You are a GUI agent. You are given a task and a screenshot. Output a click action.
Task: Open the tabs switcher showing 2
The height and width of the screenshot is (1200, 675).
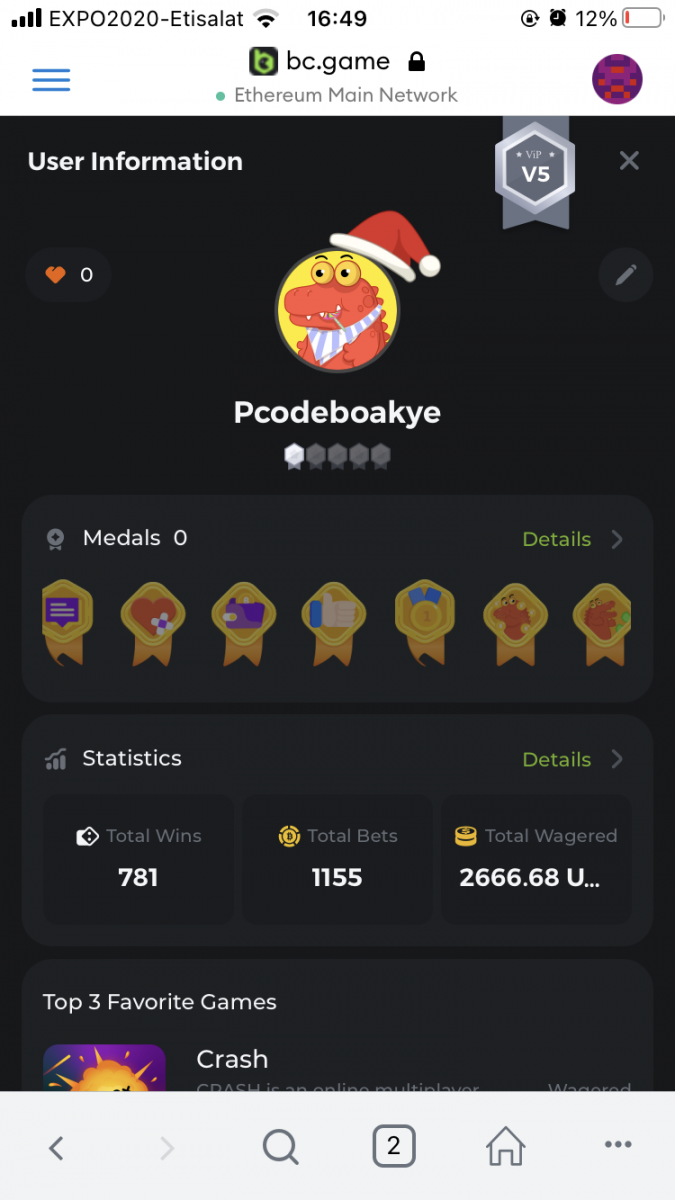[393, 1146]
